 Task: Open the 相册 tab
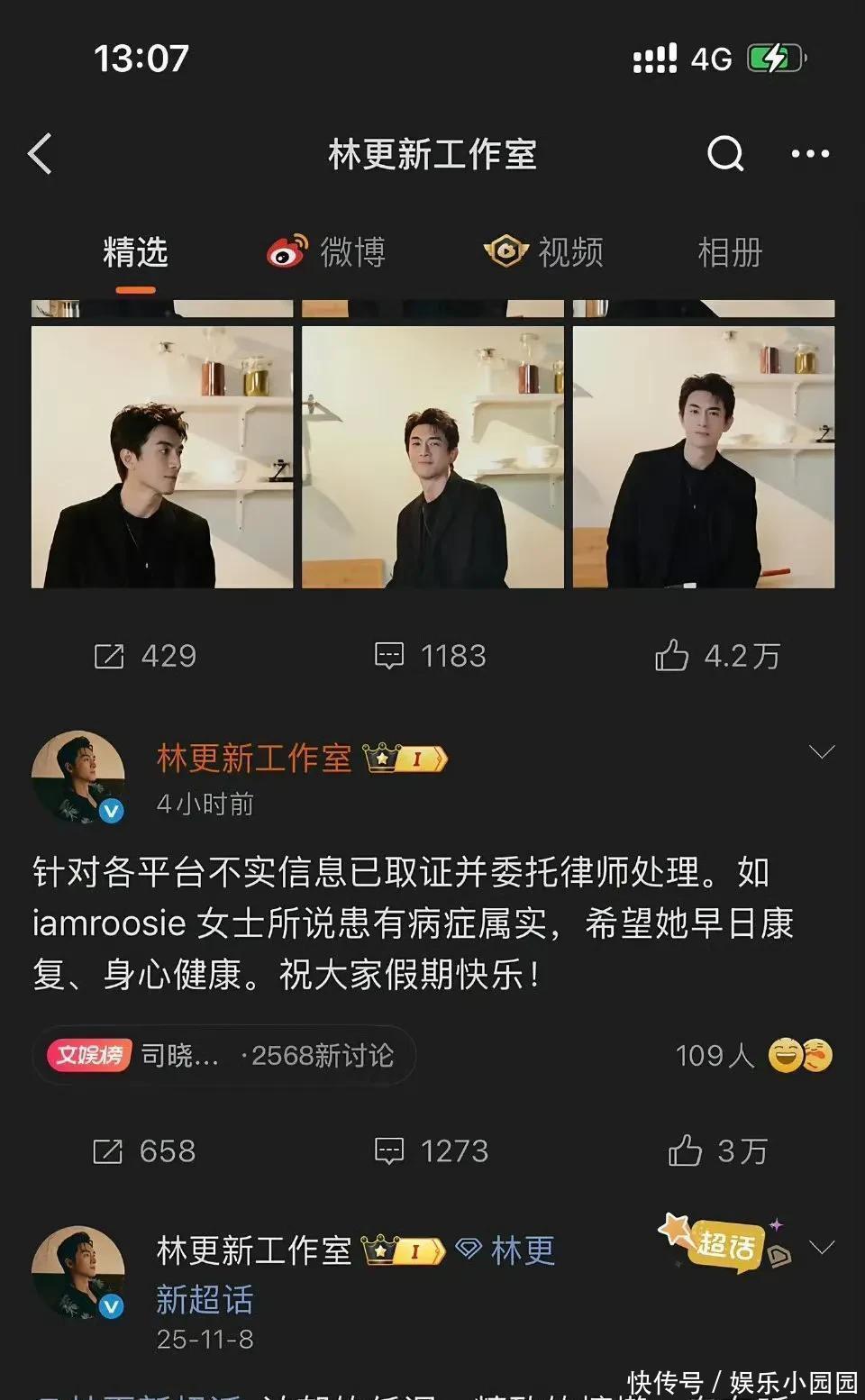[730, 252]
